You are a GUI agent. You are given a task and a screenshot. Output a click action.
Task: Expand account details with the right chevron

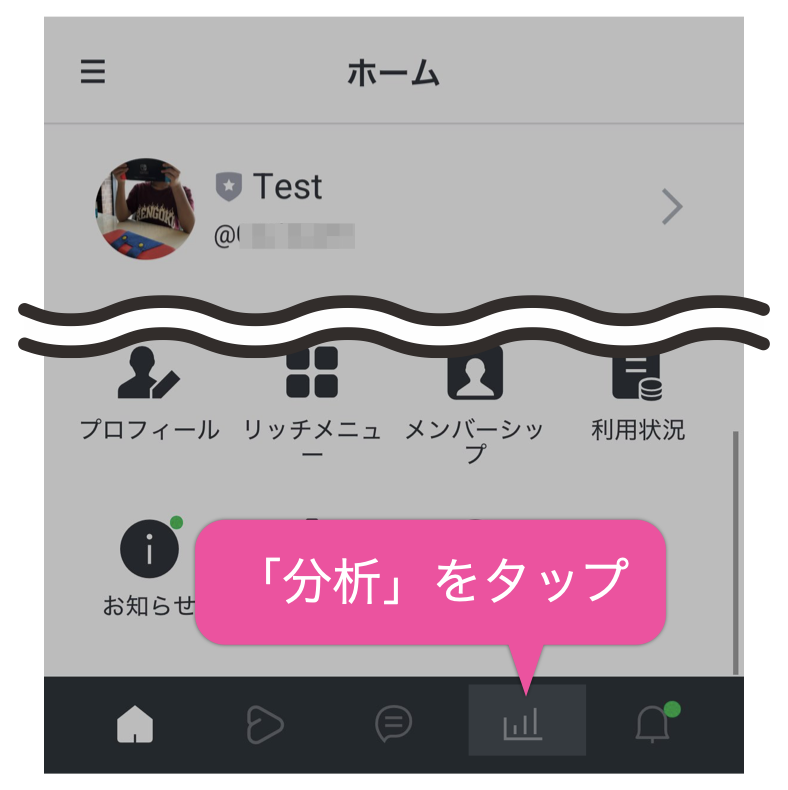click(671, 207)
